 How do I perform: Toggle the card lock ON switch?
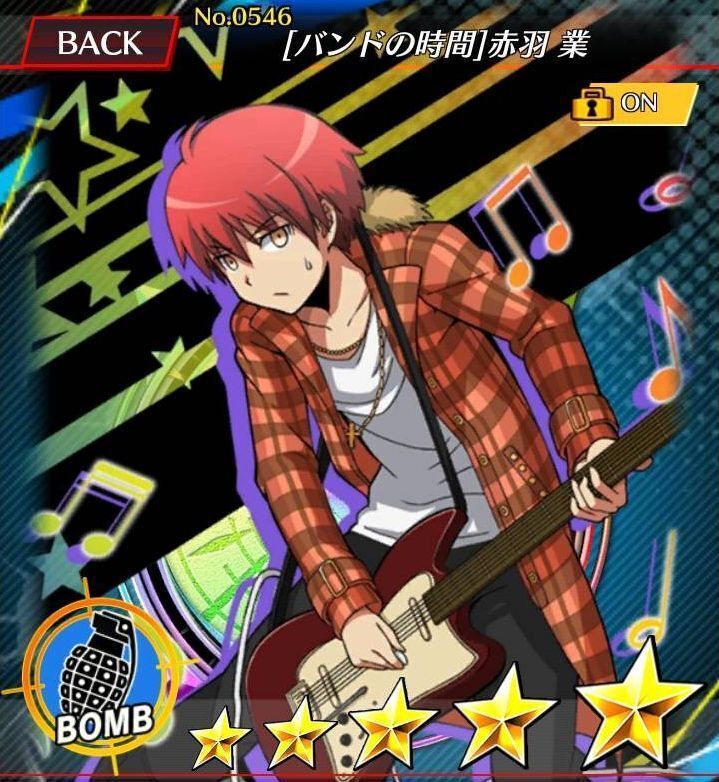pyautogui.click(x=632, y=103)
